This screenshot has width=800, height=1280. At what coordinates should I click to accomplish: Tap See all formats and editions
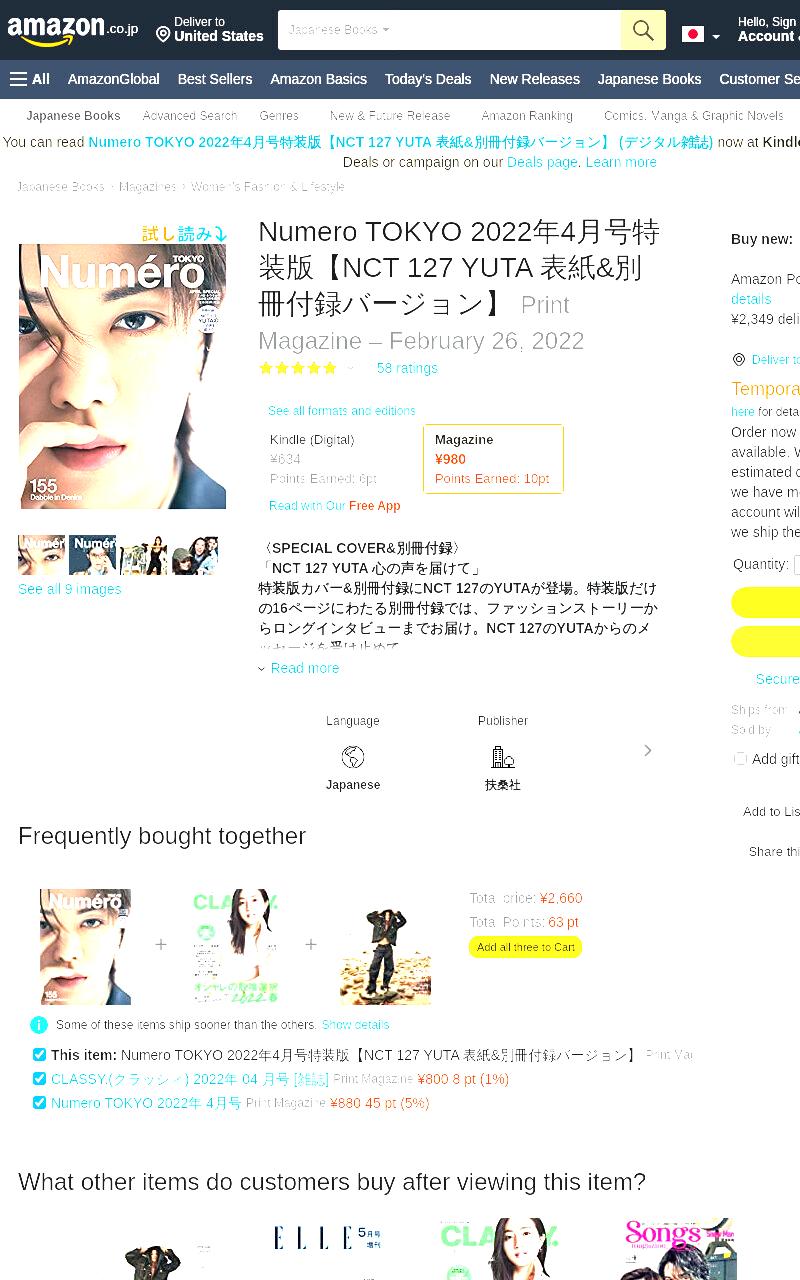coord(341,411)
